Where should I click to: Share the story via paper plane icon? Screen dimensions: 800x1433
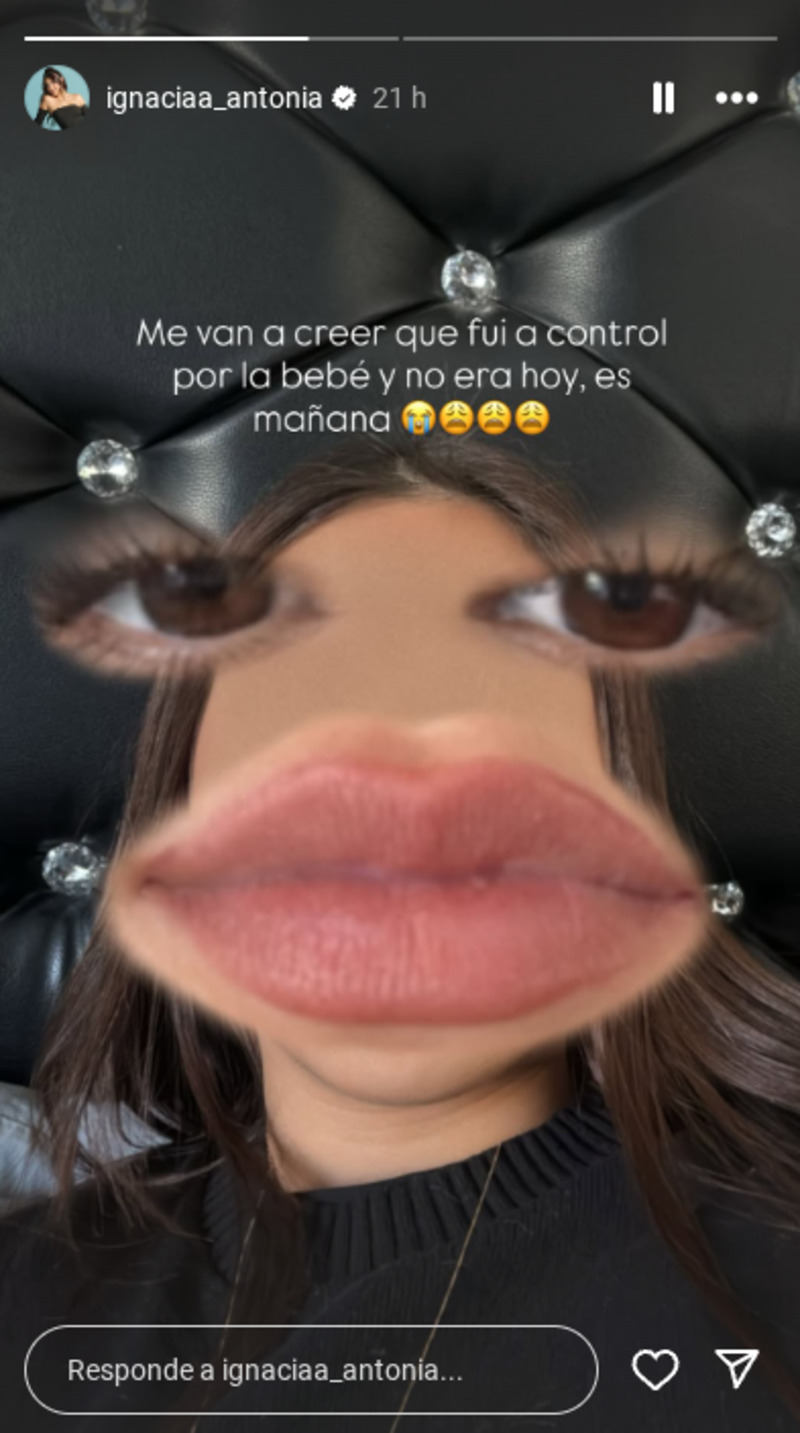click(x=737, y=1368)
